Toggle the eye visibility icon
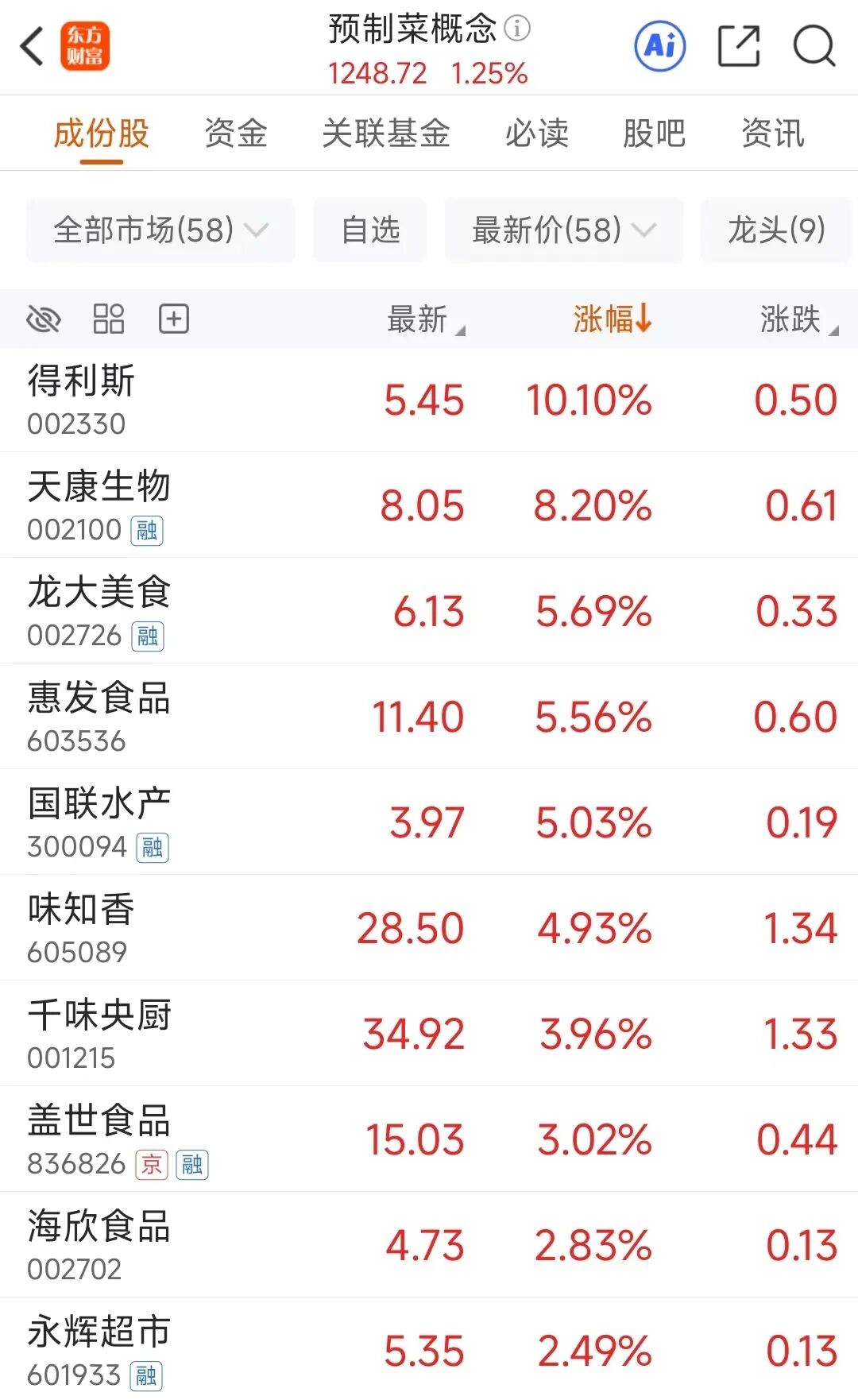 [44, 319]
